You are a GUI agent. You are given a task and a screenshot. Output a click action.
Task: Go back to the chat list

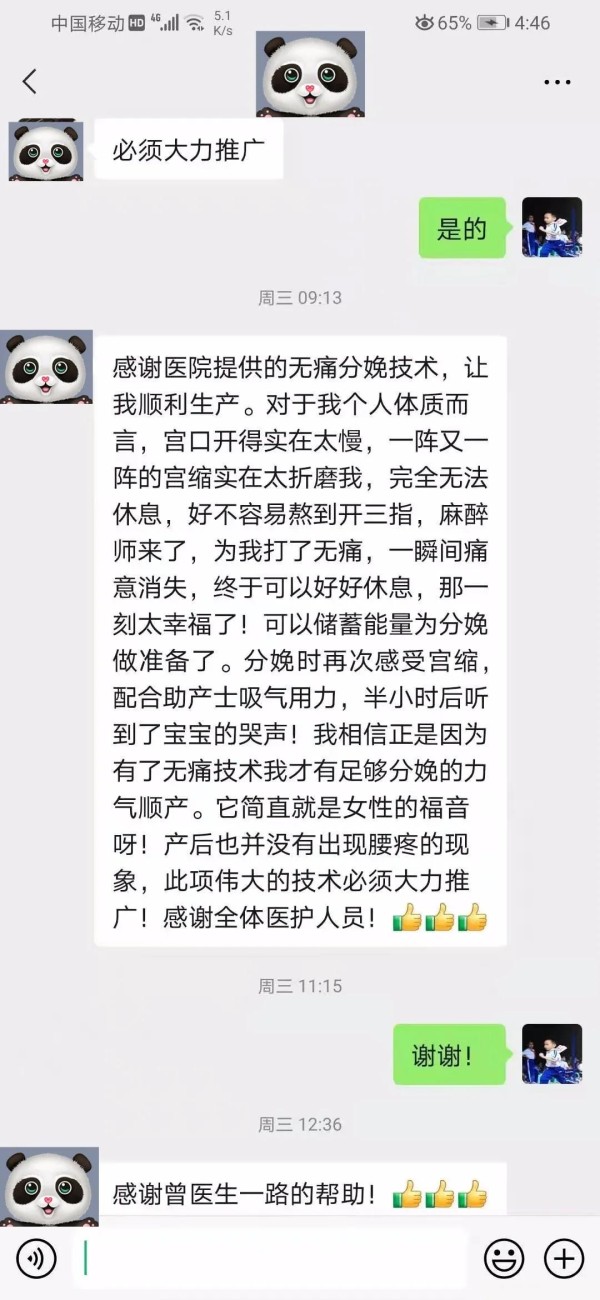pyautogui.click(x=30, y=82)
